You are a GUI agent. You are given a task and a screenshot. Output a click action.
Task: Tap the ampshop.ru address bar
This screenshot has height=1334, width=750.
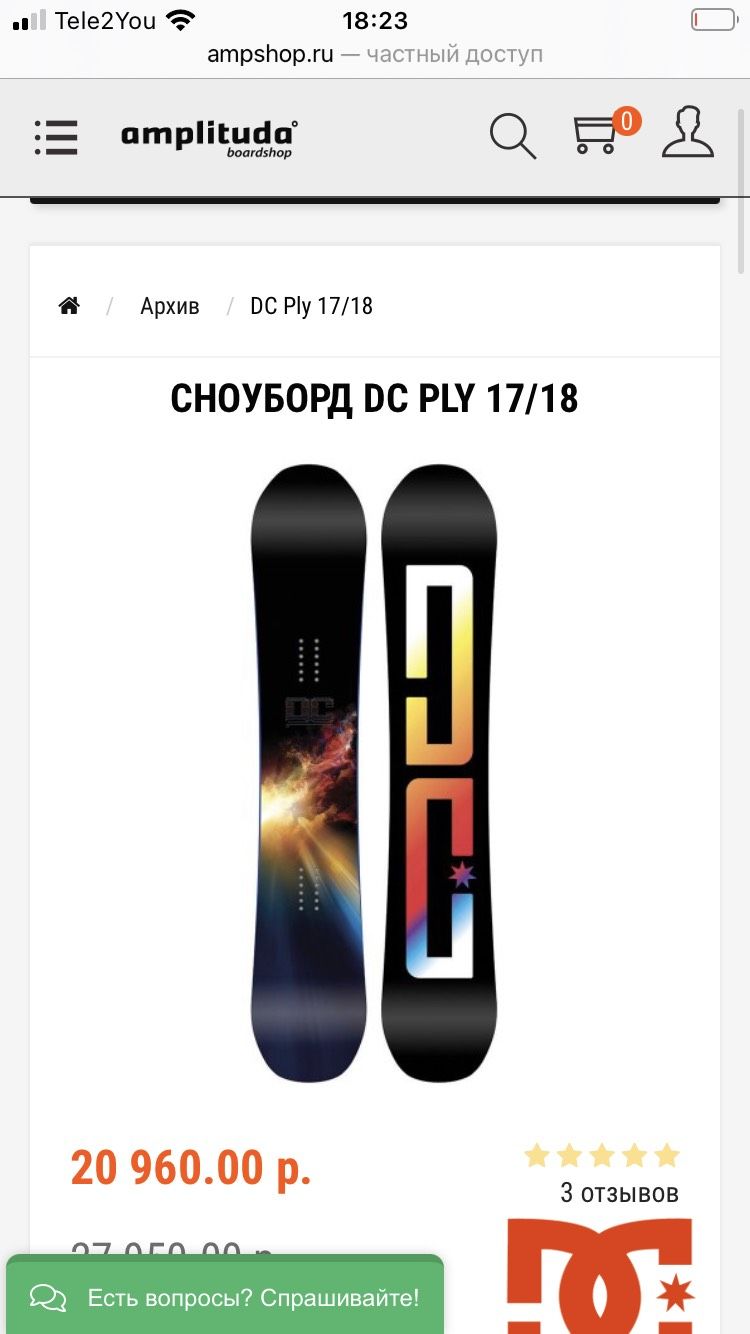tap(375, 54)
